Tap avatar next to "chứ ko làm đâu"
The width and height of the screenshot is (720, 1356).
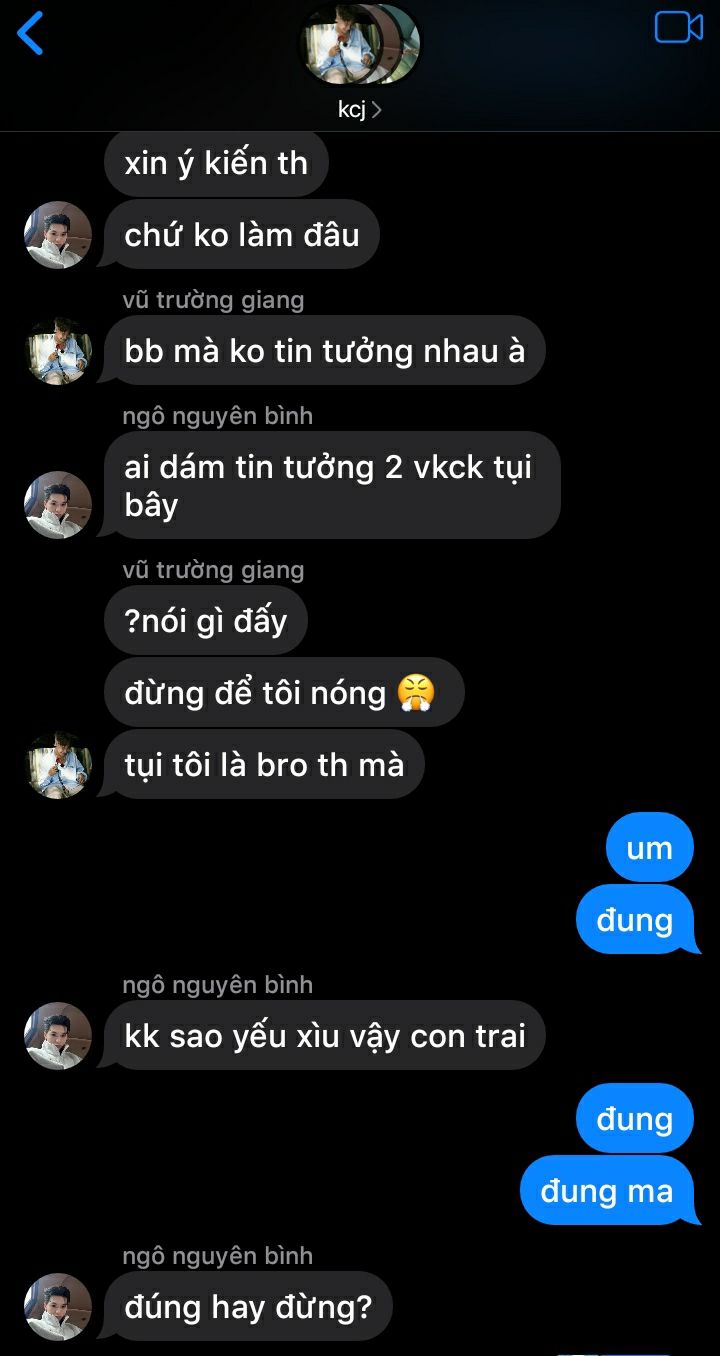pyautogui.click(x=58, y=235)
